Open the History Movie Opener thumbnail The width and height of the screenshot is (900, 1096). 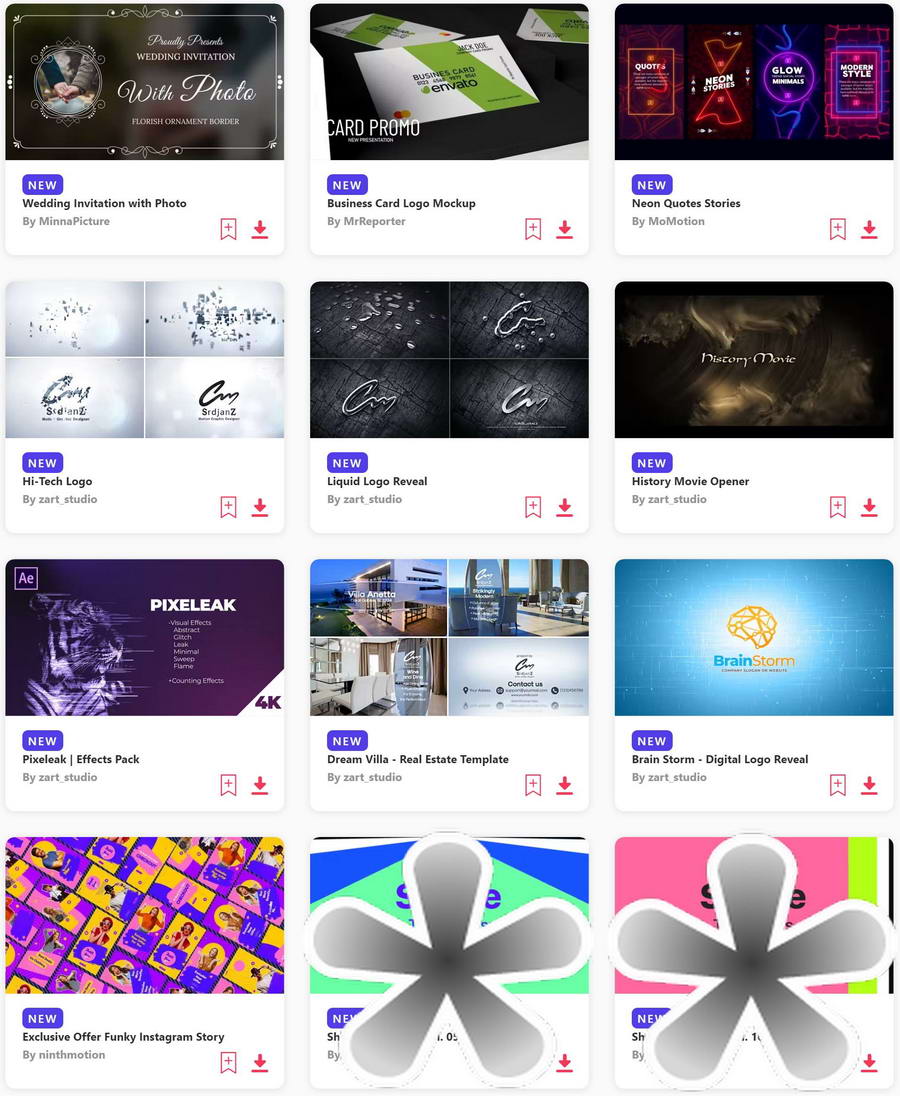(754, 360)
